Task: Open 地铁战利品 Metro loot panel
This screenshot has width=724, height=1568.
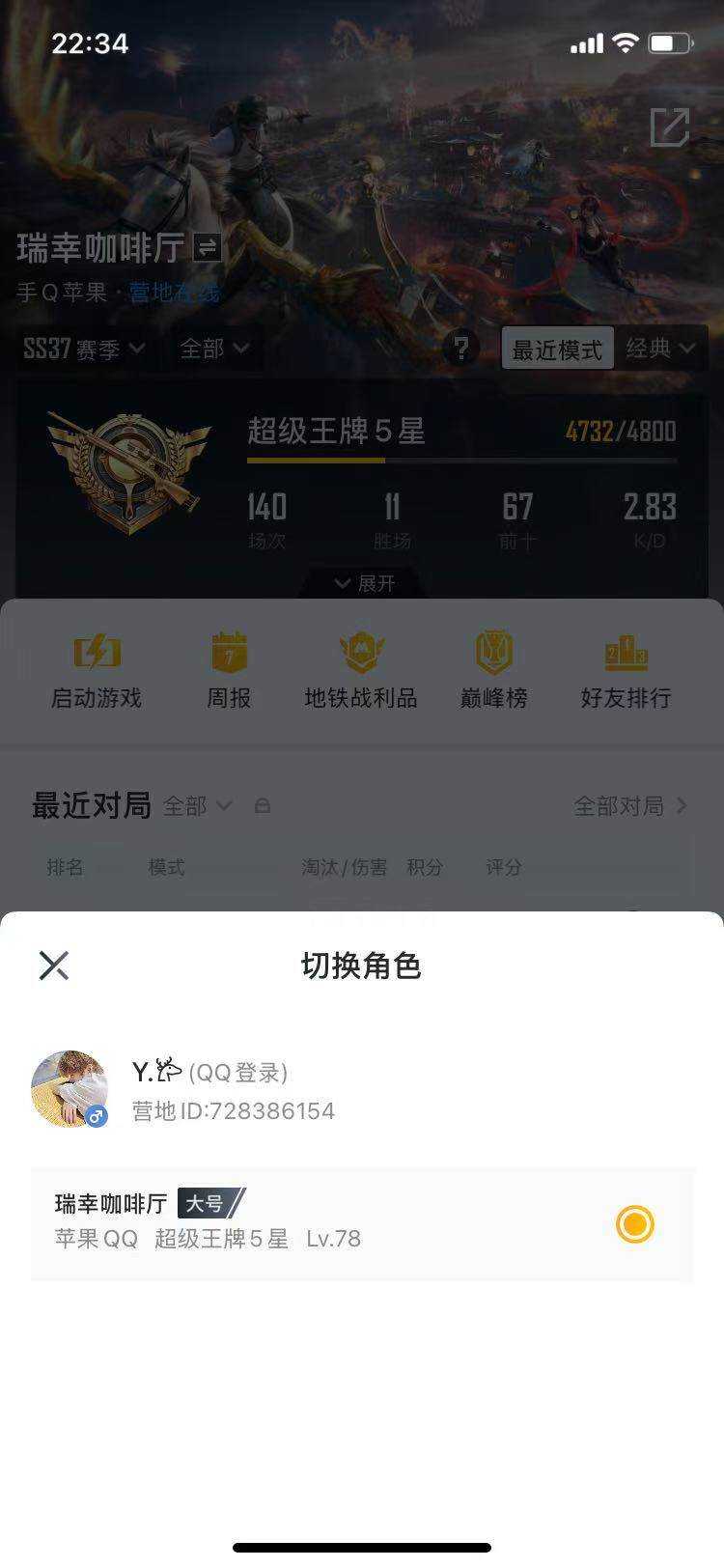Action: point(360,666)
